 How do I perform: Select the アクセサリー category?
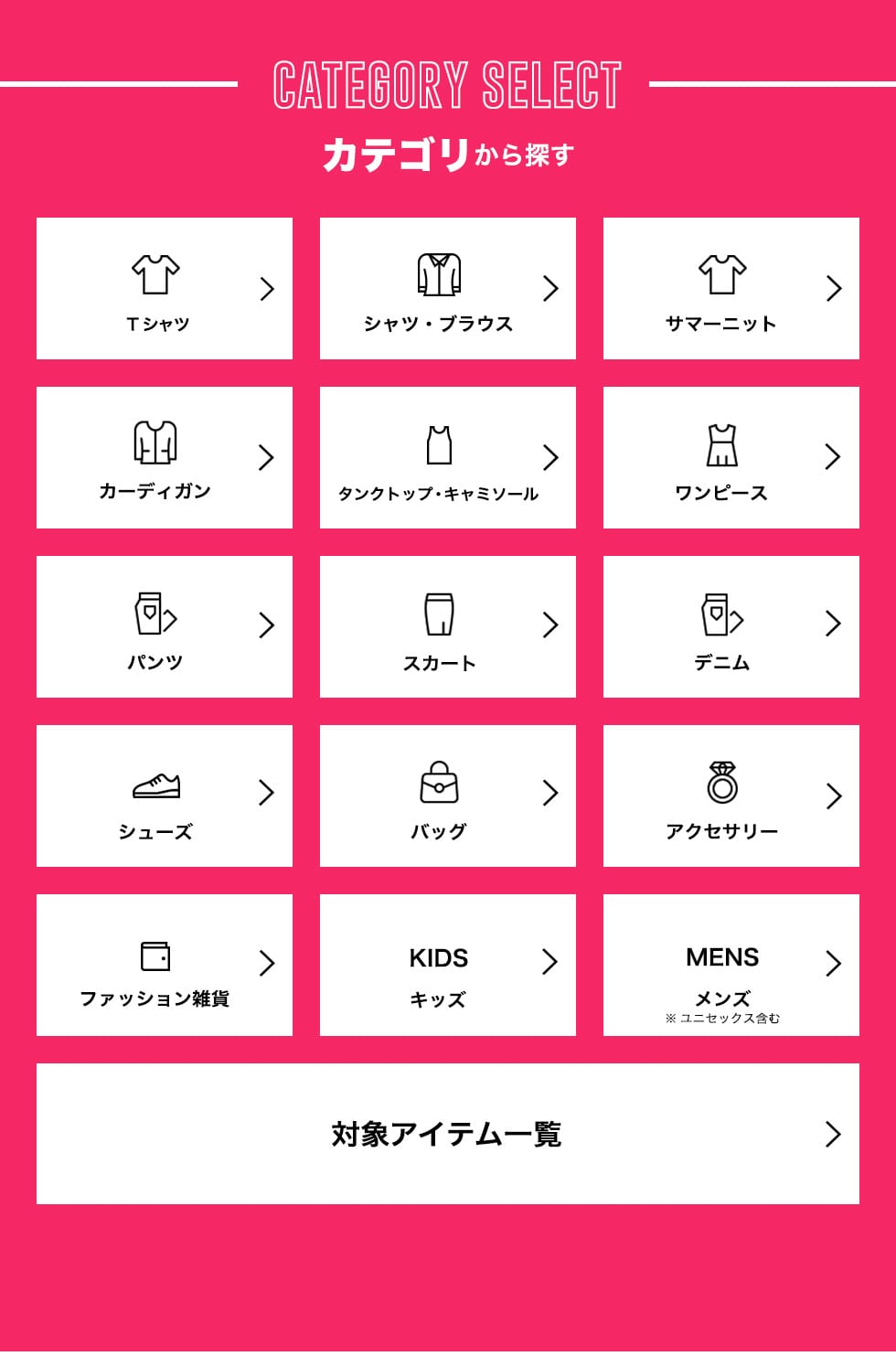point(731,796)
